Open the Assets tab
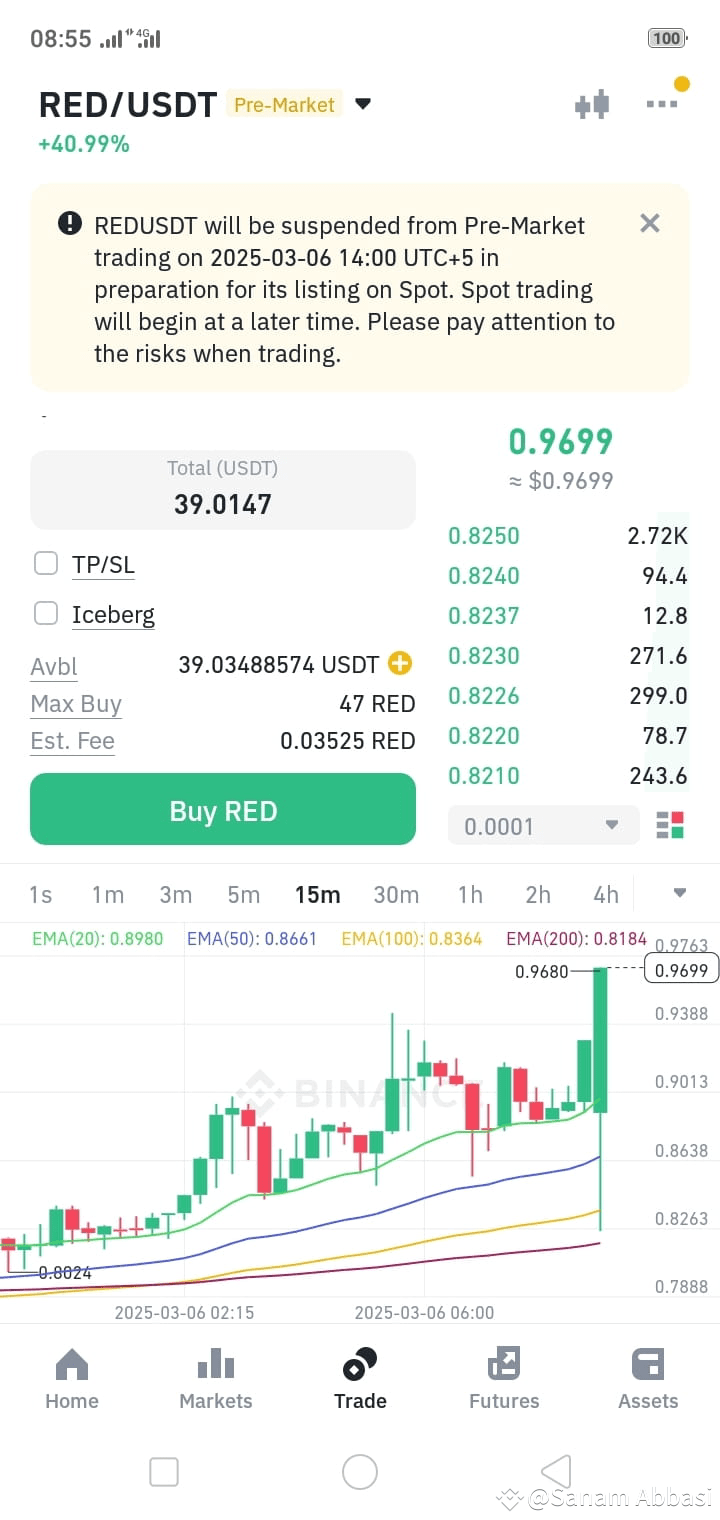Screen dimensions: 720x1520 (648, 1378)
